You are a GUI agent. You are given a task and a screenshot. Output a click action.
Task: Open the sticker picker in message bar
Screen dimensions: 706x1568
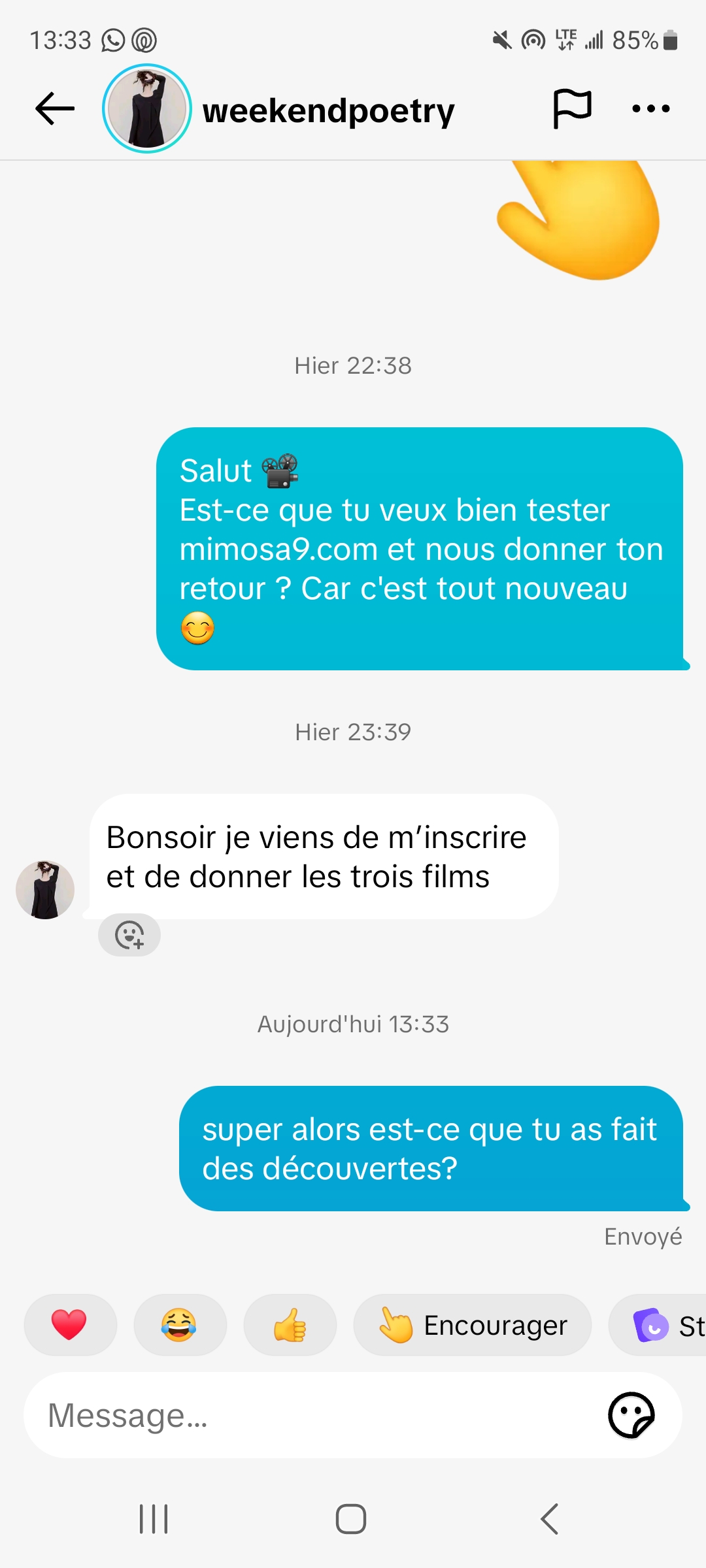click(631, 1415)
